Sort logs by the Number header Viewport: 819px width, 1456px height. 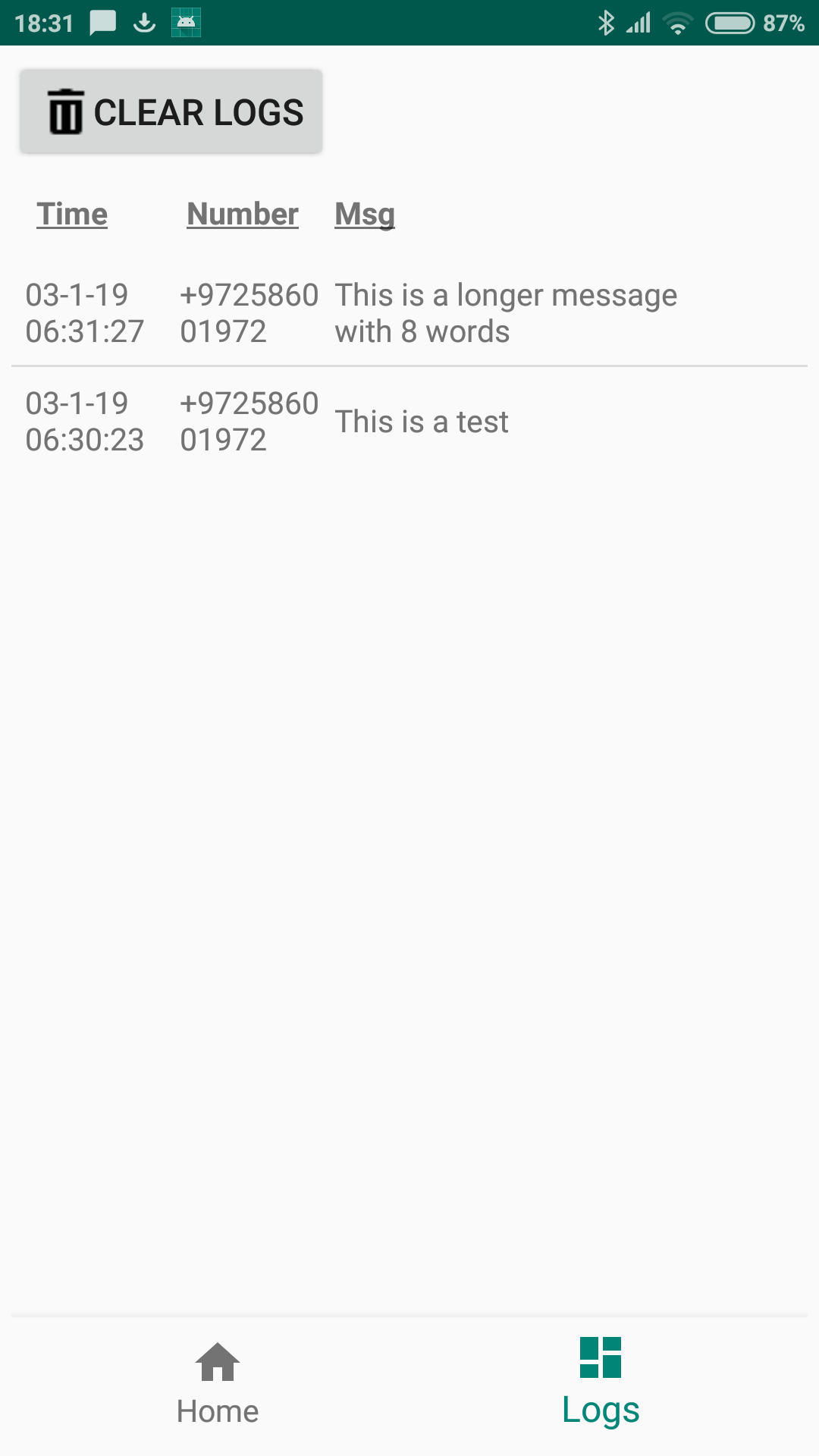243,214
